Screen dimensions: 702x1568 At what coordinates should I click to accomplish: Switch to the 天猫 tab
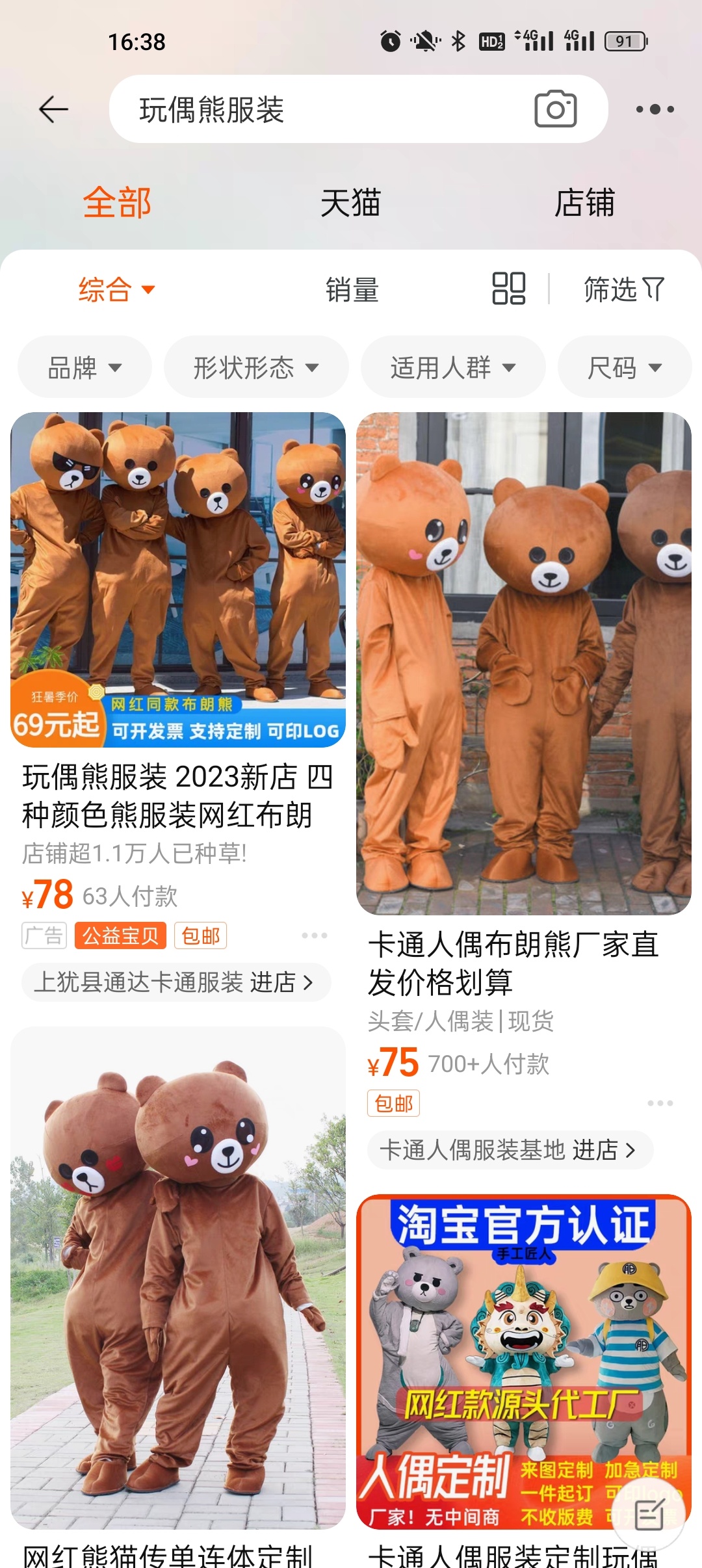pyautogui.click(x=350, y=203)
